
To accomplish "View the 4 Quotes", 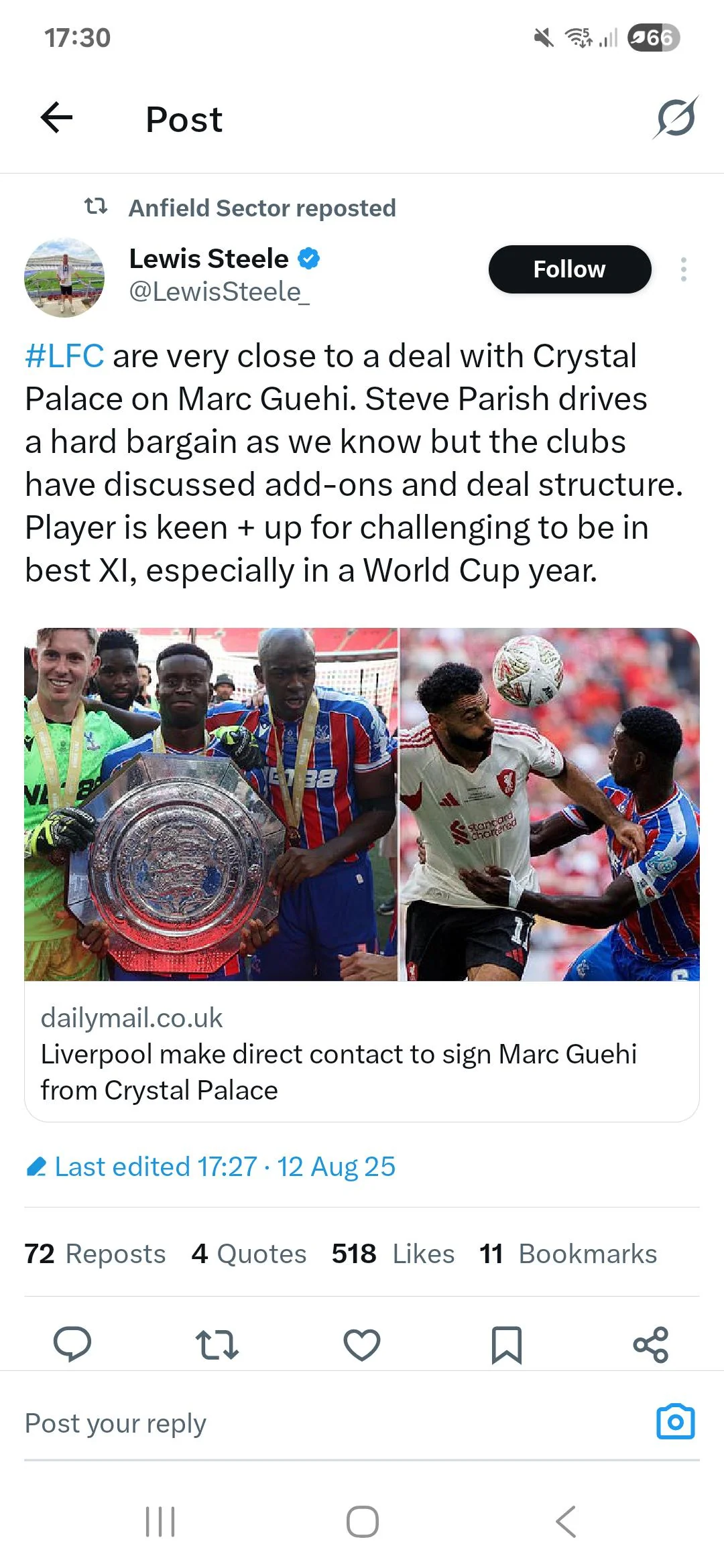I will coord(249,1254).
